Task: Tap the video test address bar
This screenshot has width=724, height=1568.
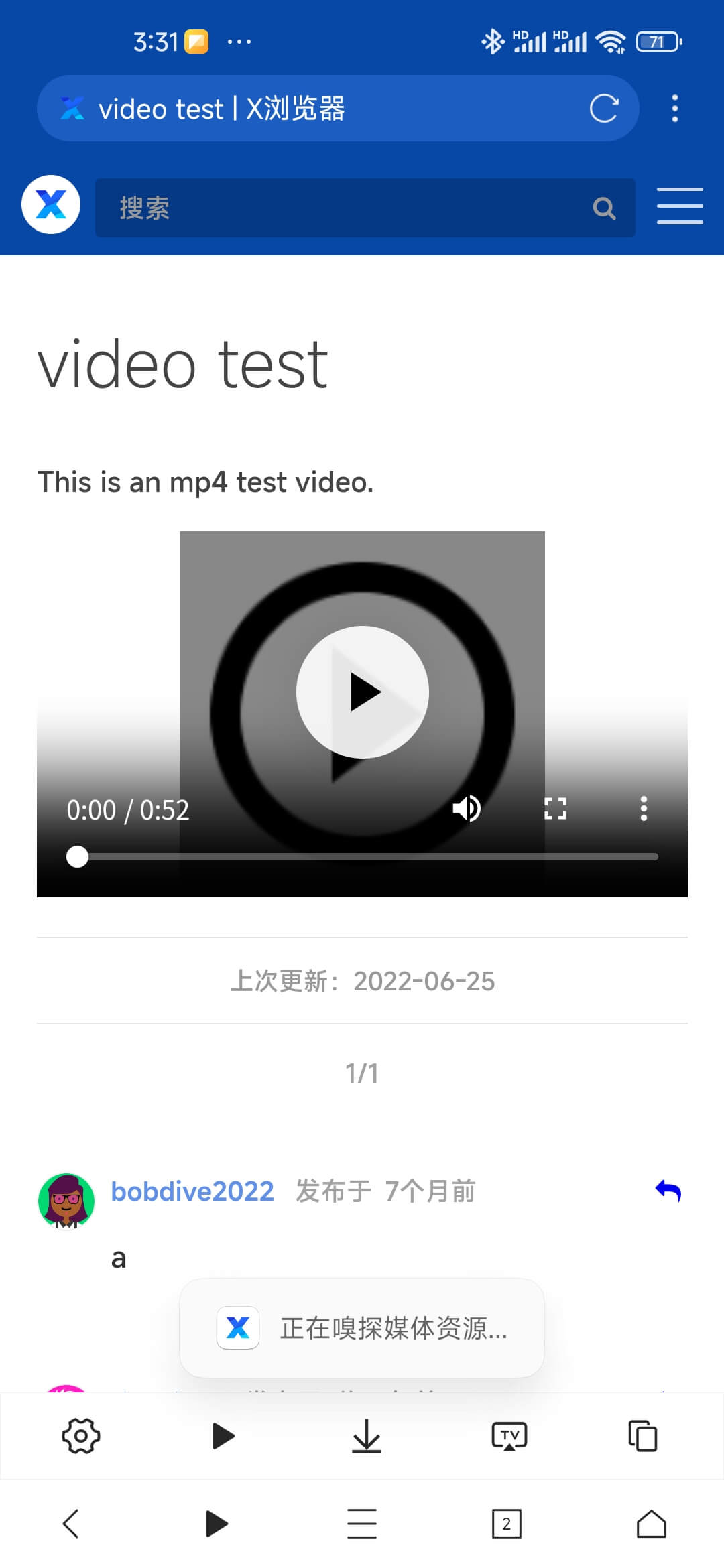Action: pos(302,109)
